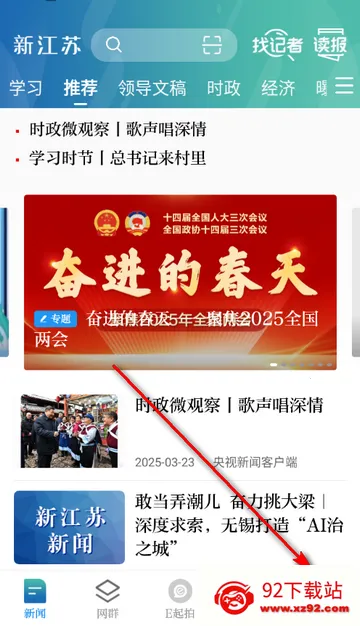
Task: Open the 2025-03-23 article 时政微观察丨歌声唱深情
Action: [180, 432]
